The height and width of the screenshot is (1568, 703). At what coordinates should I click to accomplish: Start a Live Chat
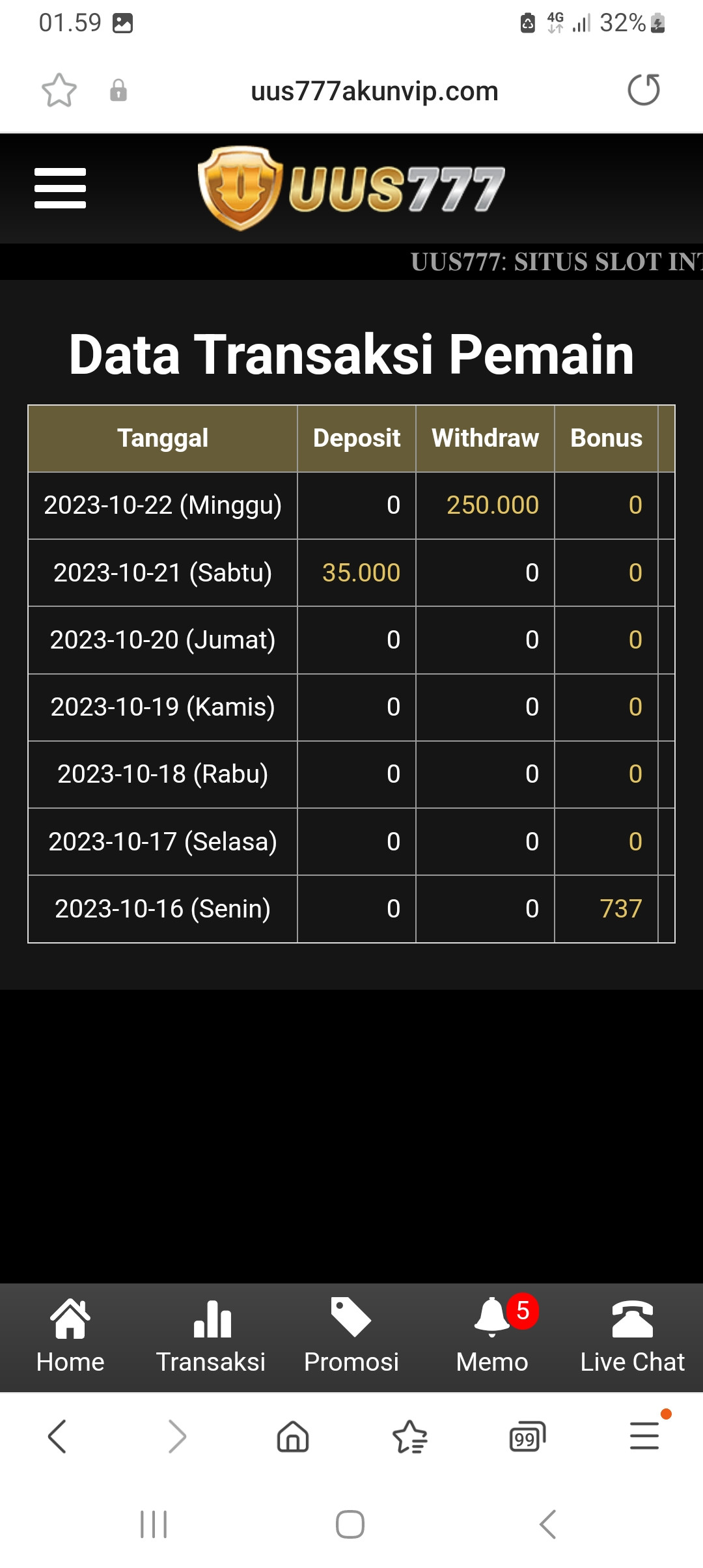[x=633, y=1337]
